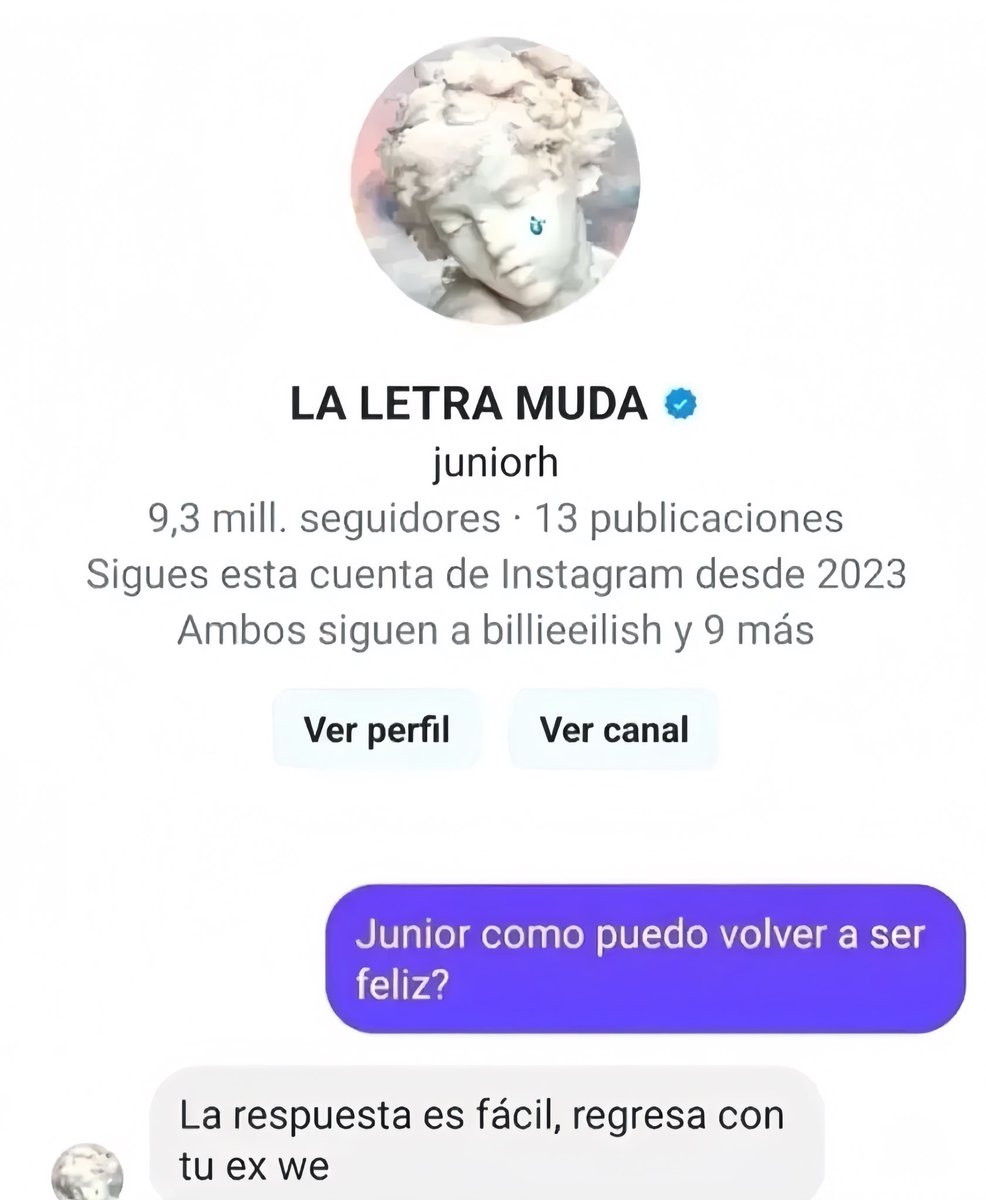Tap the small avatar beside the received reply
986x1200 pixels.
pyautogui.click(x=87, y=1174)
